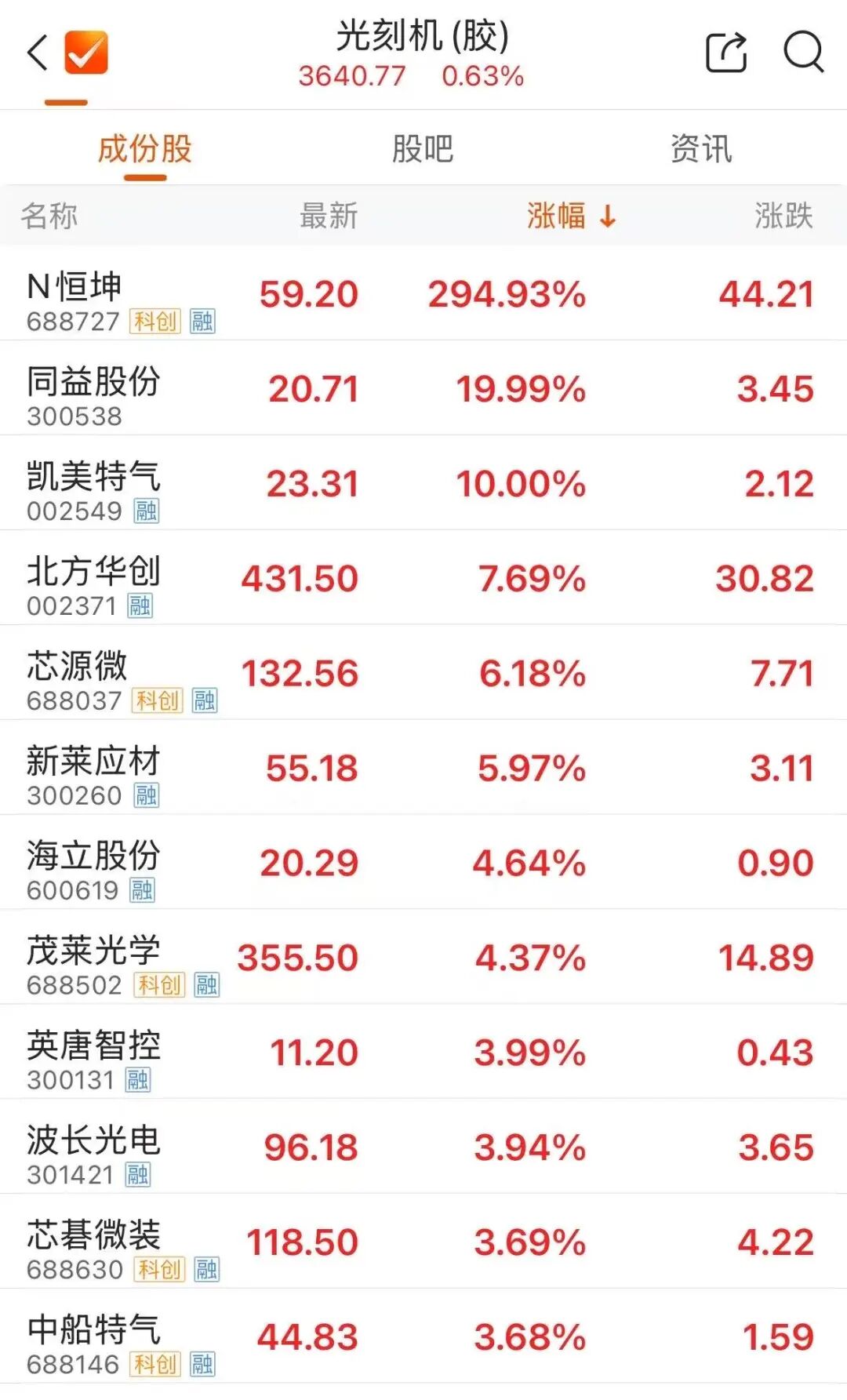Sort stocks by 涨跌 column
Screen dimensions: 847x1400
point(783,216)
